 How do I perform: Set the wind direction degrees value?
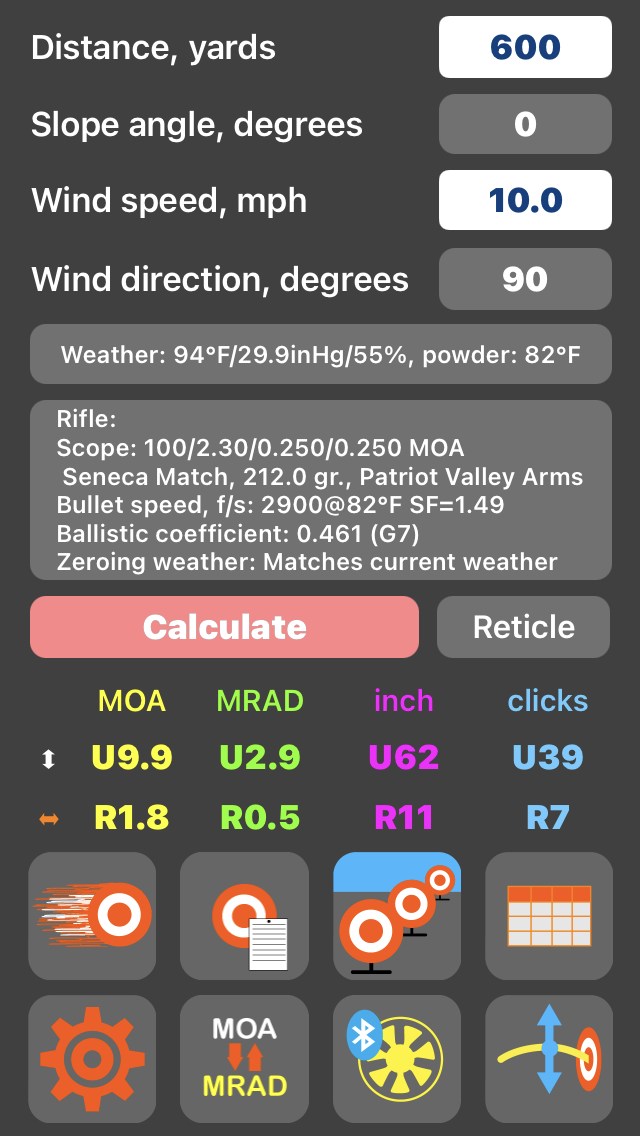(525, 279)
